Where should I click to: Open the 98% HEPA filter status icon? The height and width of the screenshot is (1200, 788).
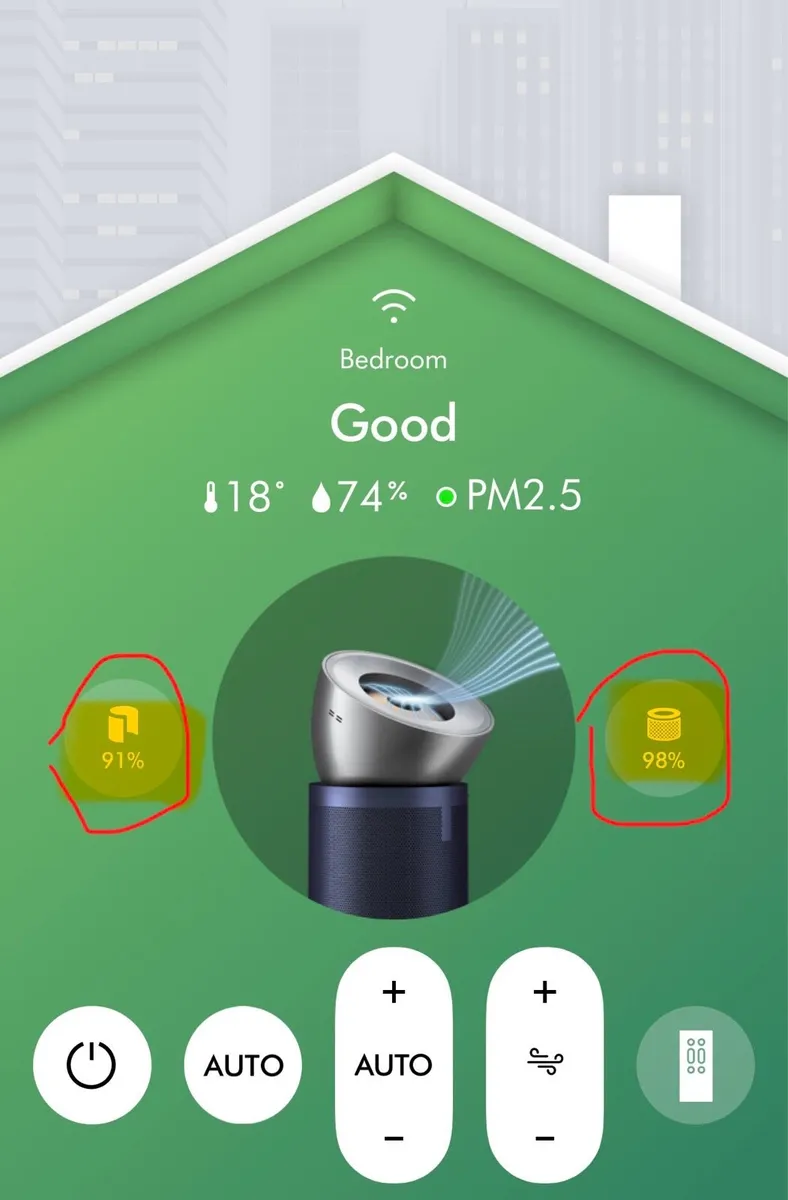point(662,735)
